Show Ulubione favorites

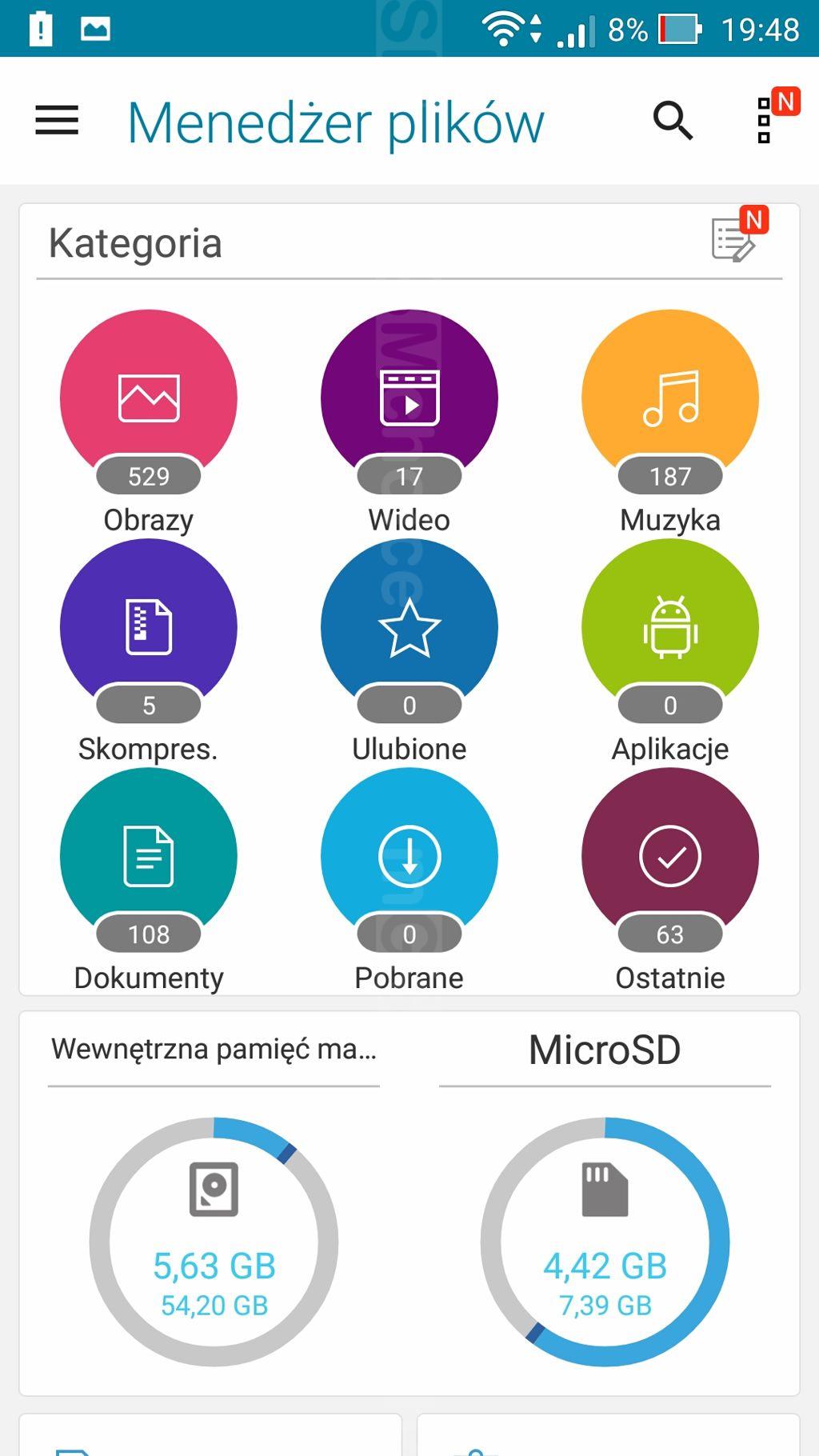tap(409, 628)
